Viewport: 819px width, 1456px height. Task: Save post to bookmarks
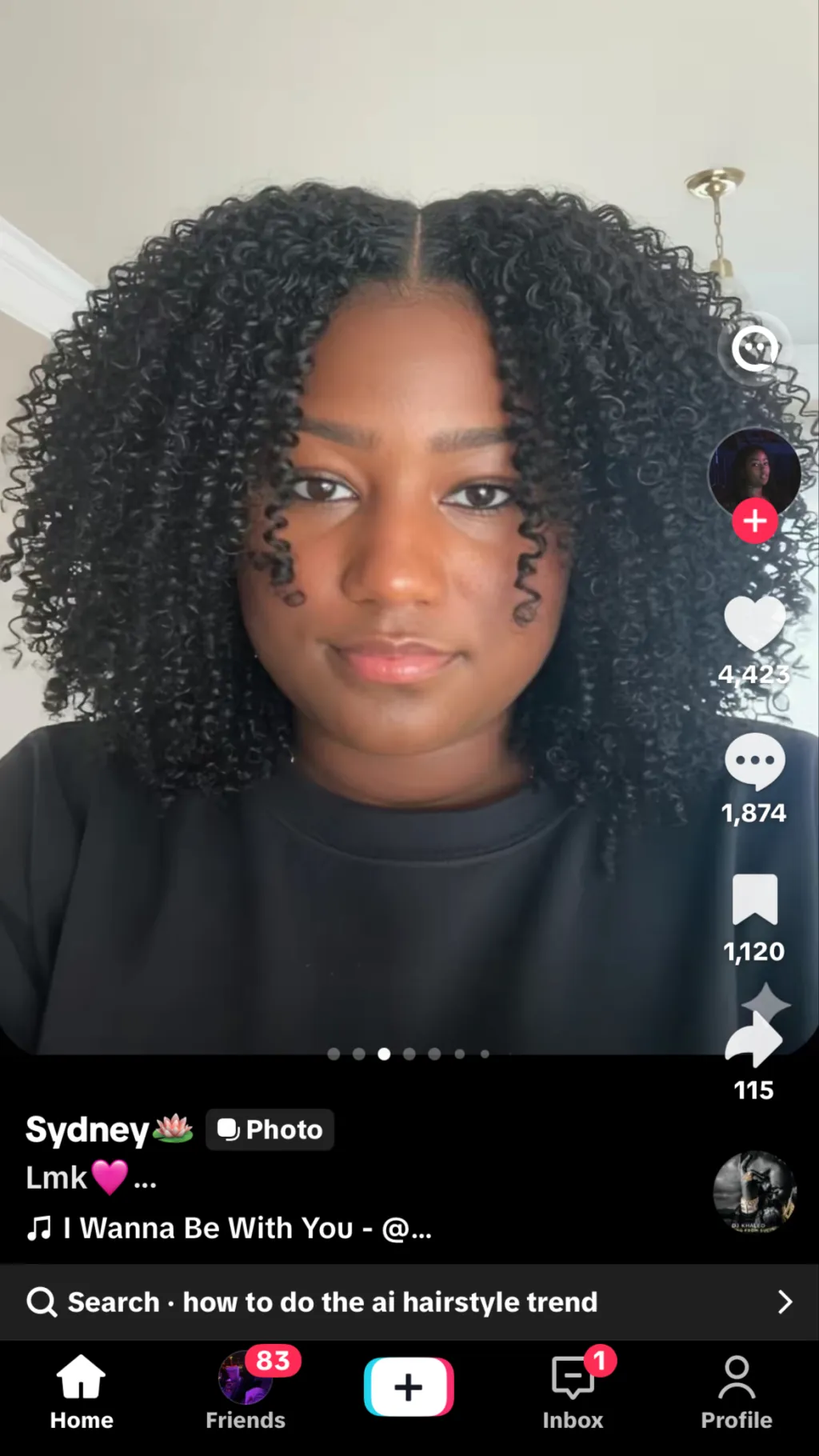click(x=754, y=899)
